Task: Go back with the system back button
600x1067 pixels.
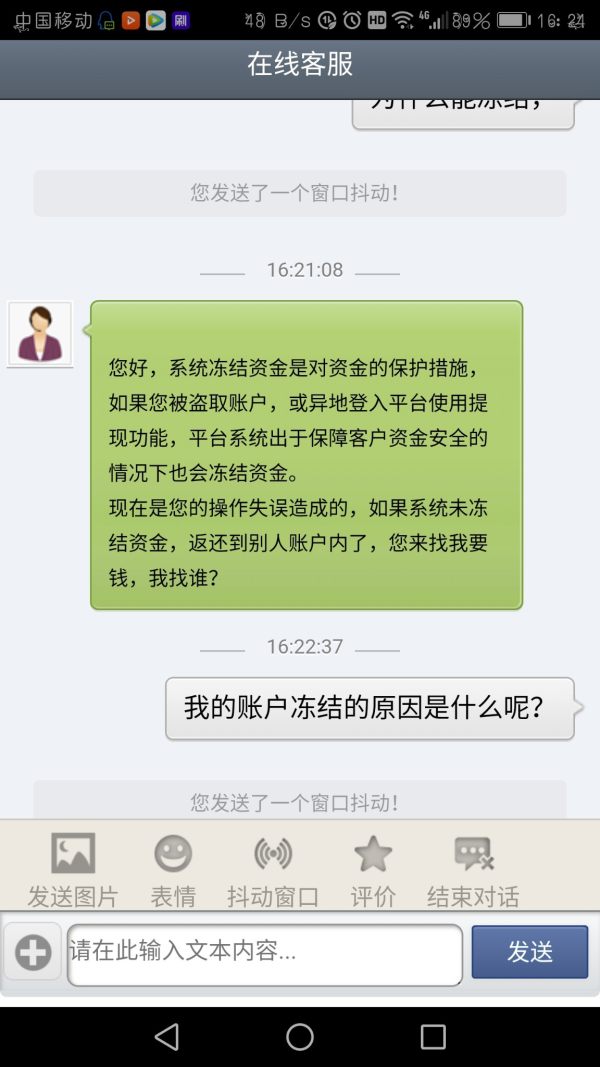Action: coord(167,1037)
